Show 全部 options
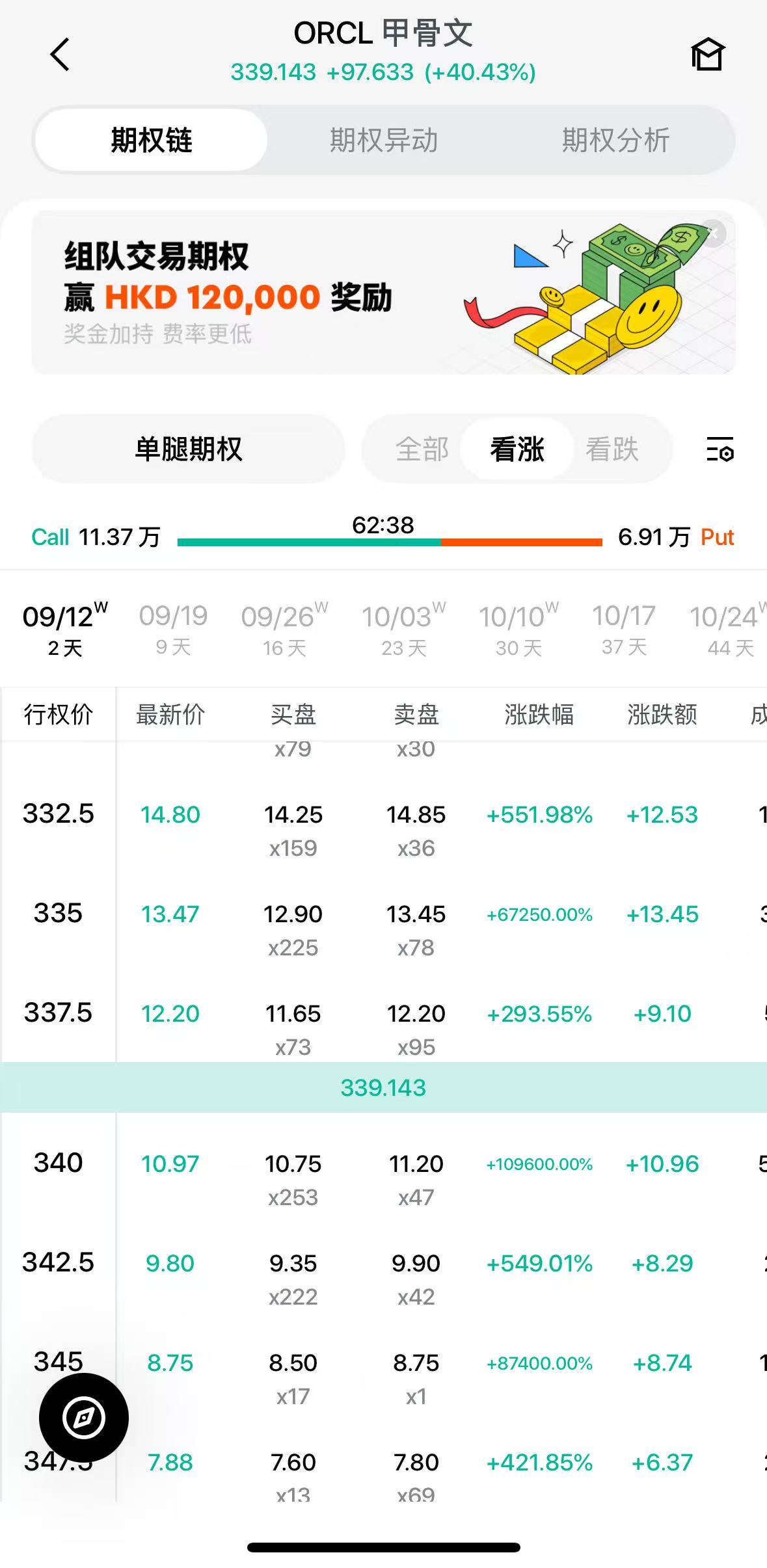 422,449
